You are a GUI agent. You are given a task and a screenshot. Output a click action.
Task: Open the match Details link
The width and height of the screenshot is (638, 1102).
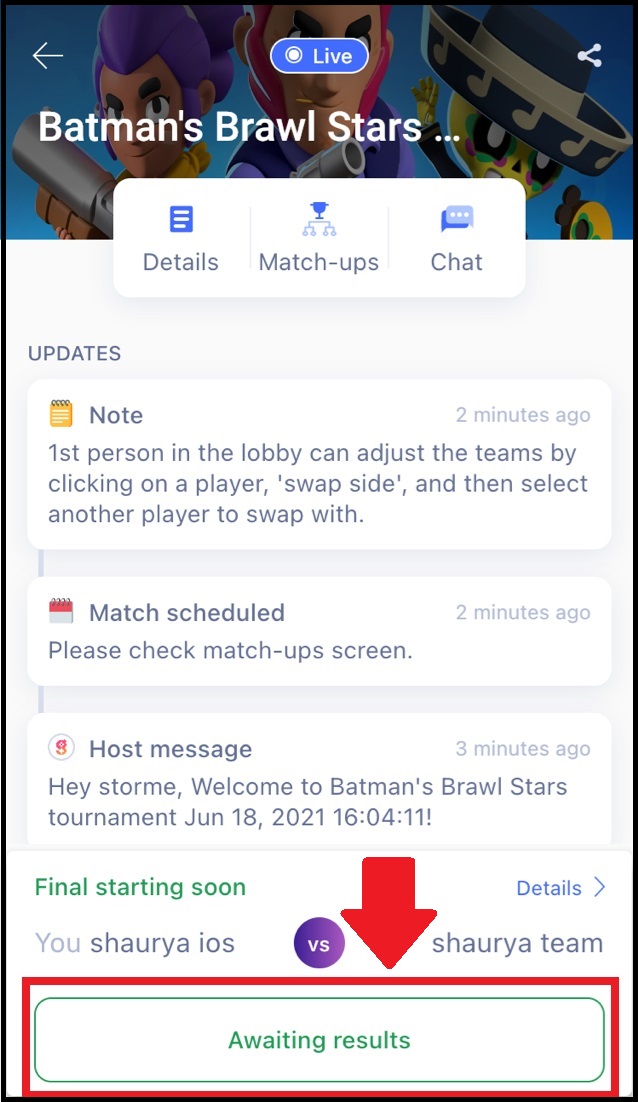[561, 888]
